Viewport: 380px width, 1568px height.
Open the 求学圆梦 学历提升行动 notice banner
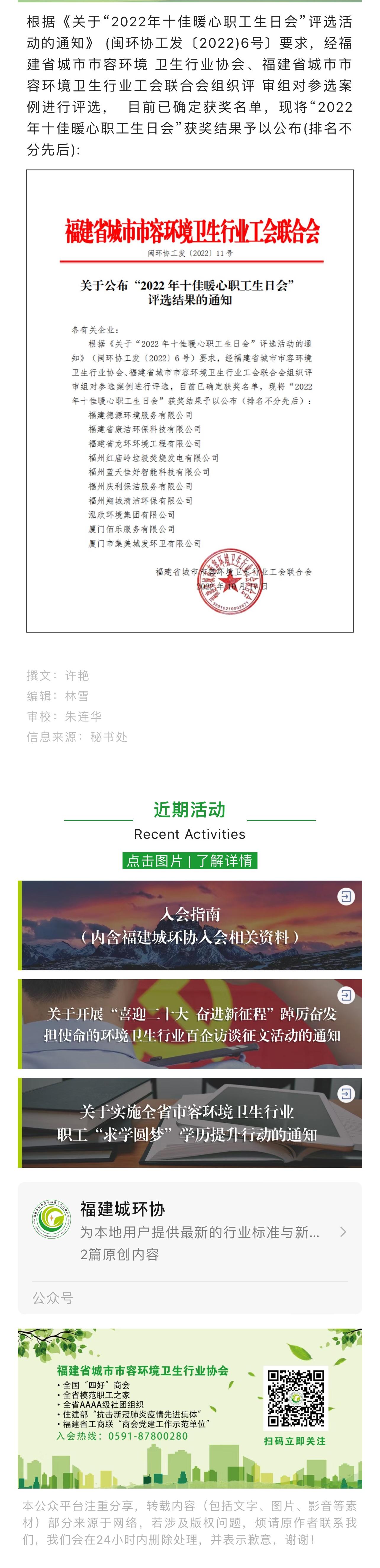(190, 1122)
